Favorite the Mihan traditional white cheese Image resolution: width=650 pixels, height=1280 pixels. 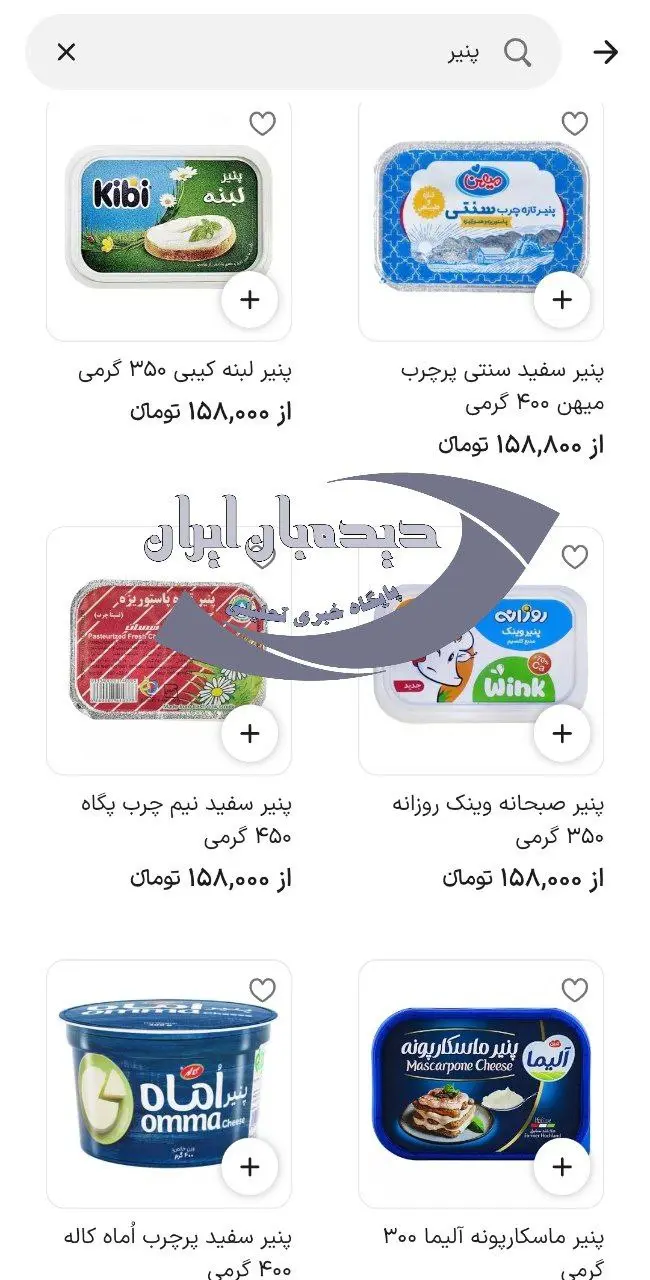pyautogui.click(x=574, y=124)
